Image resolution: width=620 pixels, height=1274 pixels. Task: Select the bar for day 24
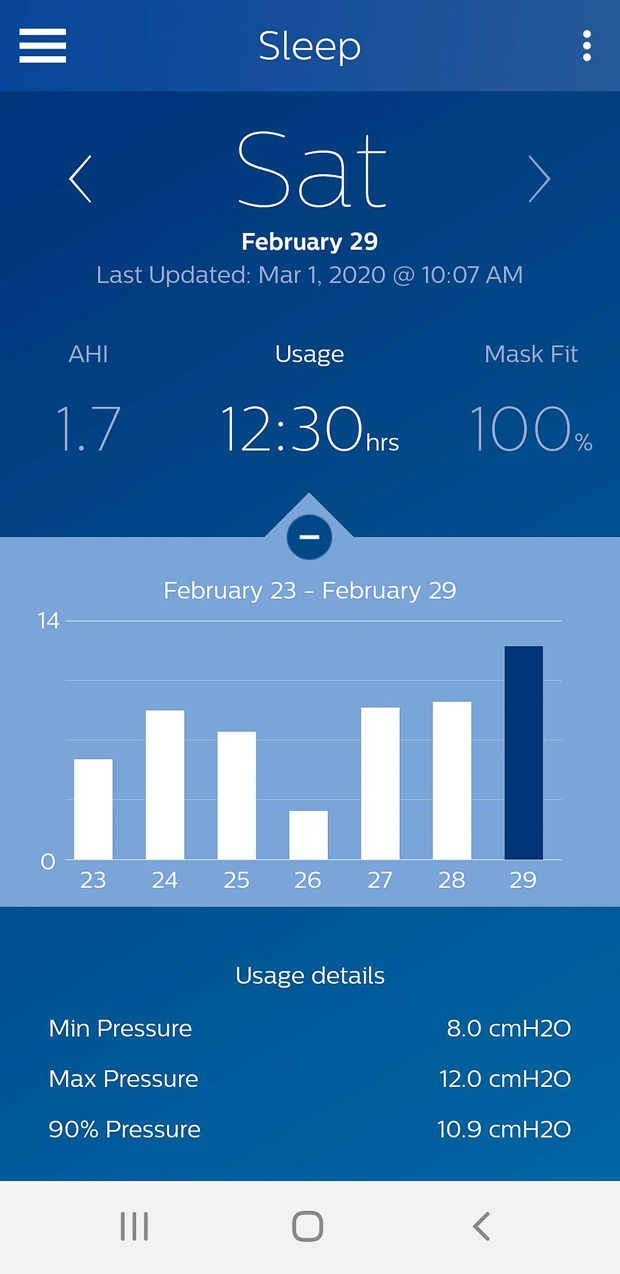point(165,785)
